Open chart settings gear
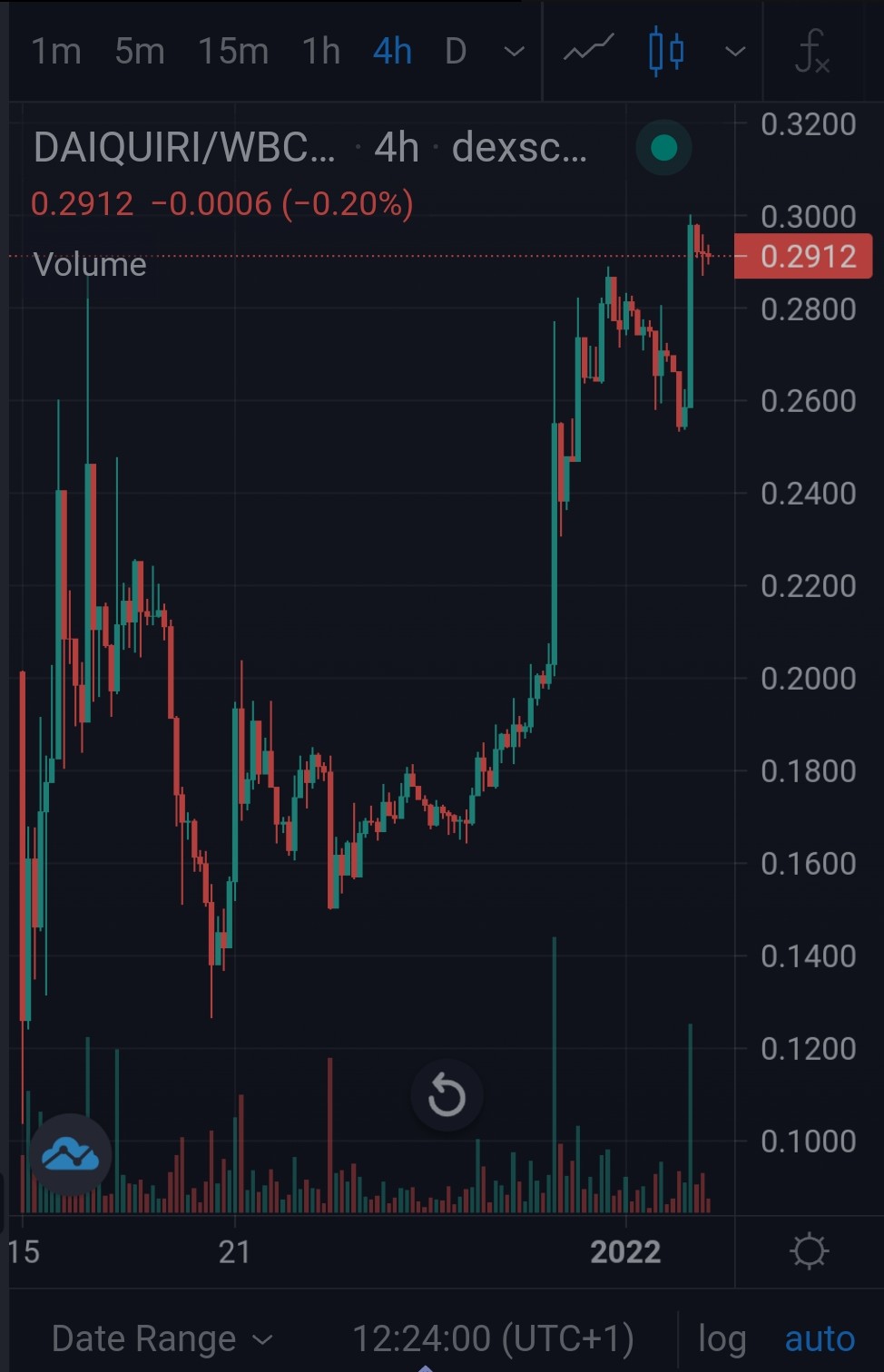 tap(810, 1251)
